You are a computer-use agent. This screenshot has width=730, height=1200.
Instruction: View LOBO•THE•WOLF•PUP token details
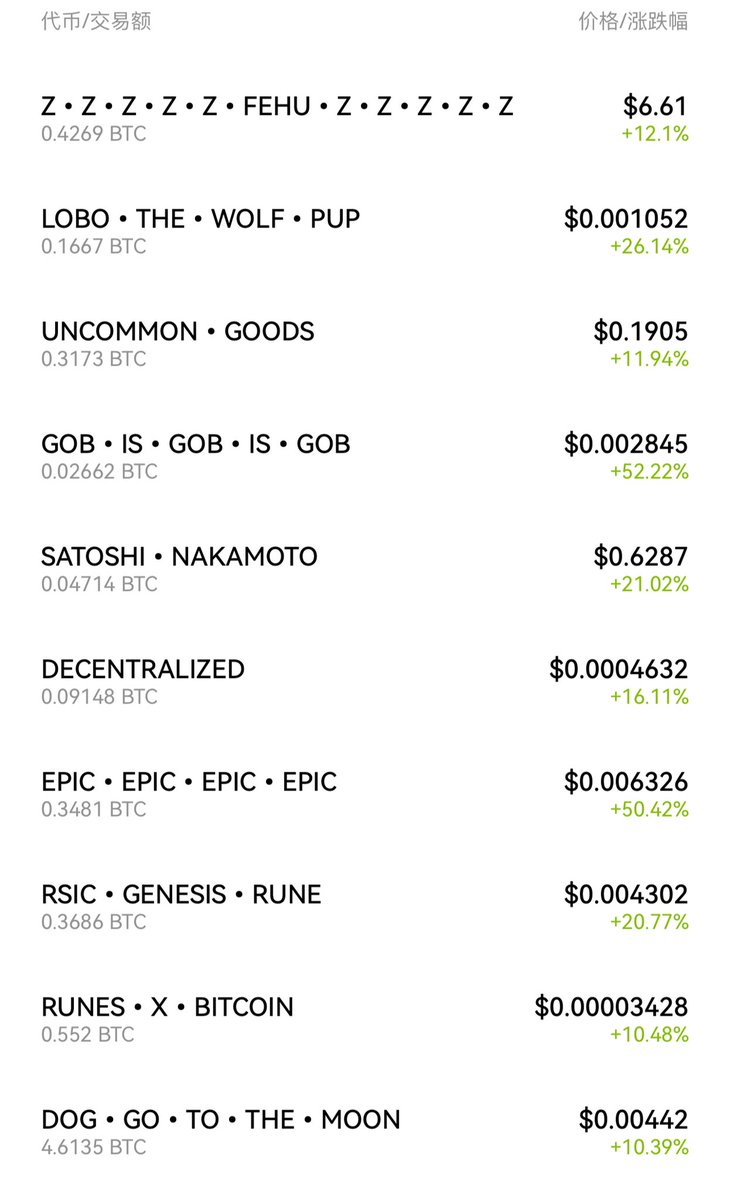coord(201,219)
